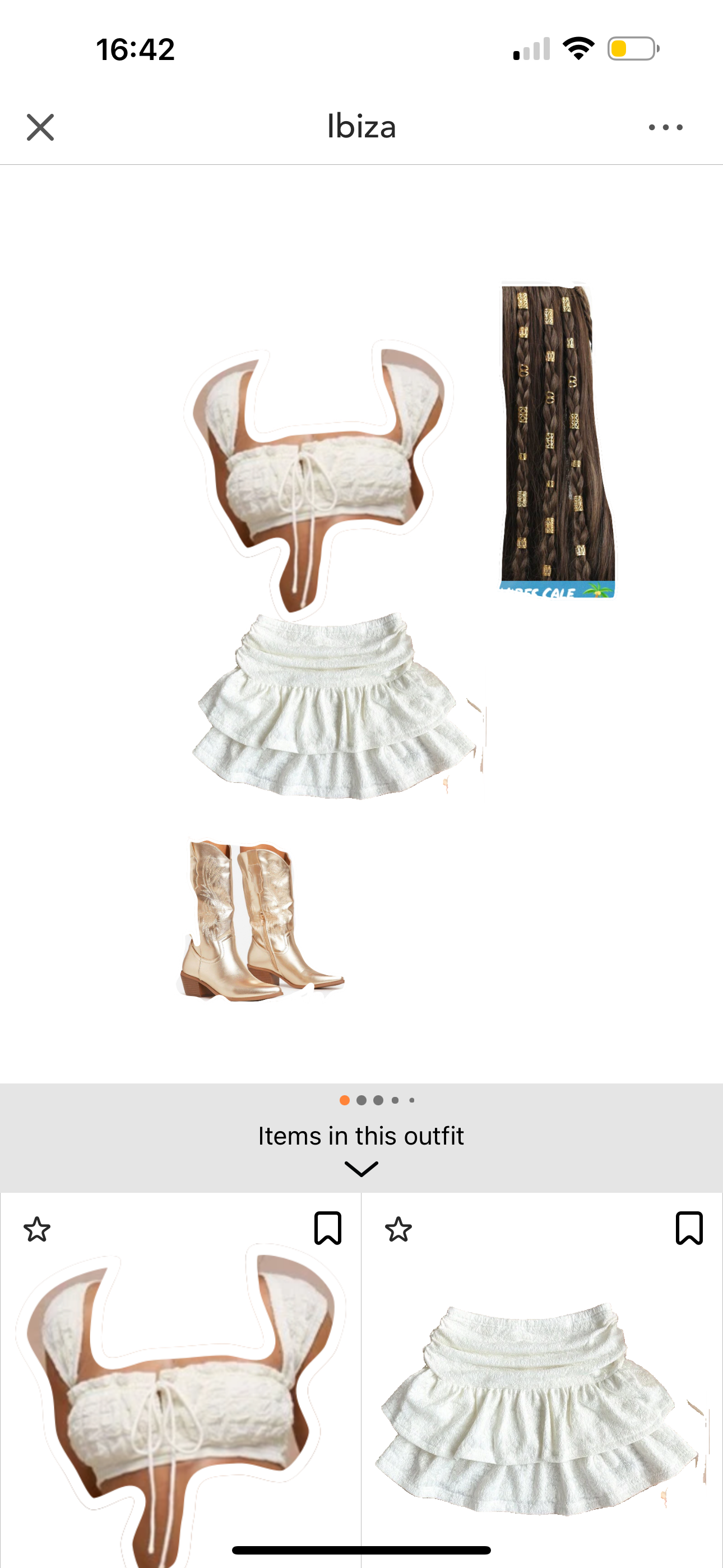Open the three-dot overflow menu
The image size is (723, 1568).
click(665, 127)
